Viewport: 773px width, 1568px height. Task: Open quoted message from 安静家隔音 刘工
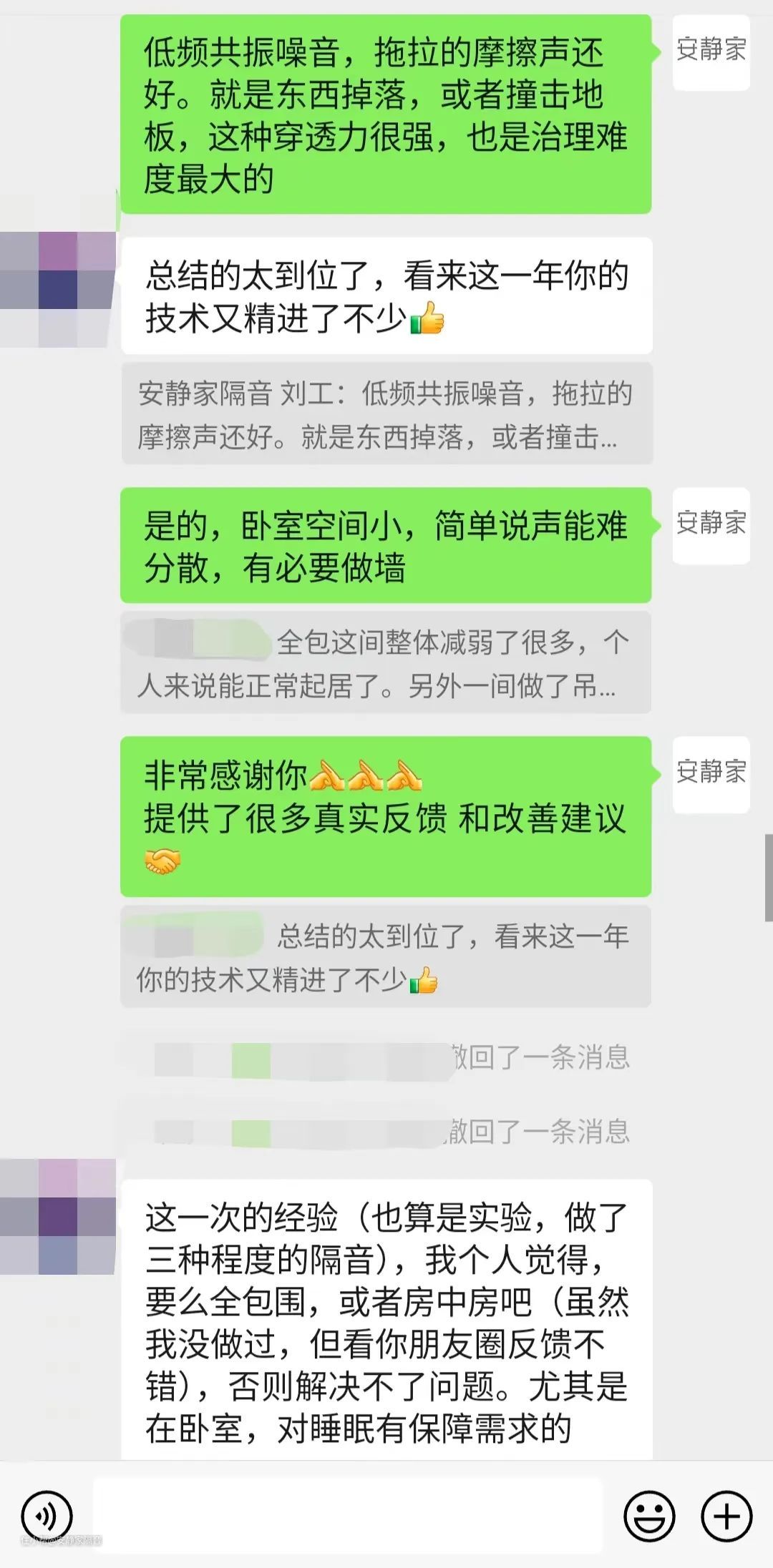[x=386, y=414]
